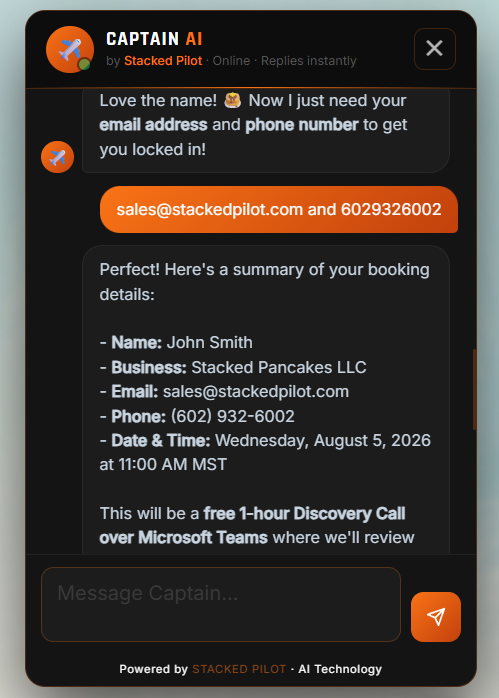The image size is (499, 698).
Task: Close the Captain AI chat window
Action: coord(434,49)
